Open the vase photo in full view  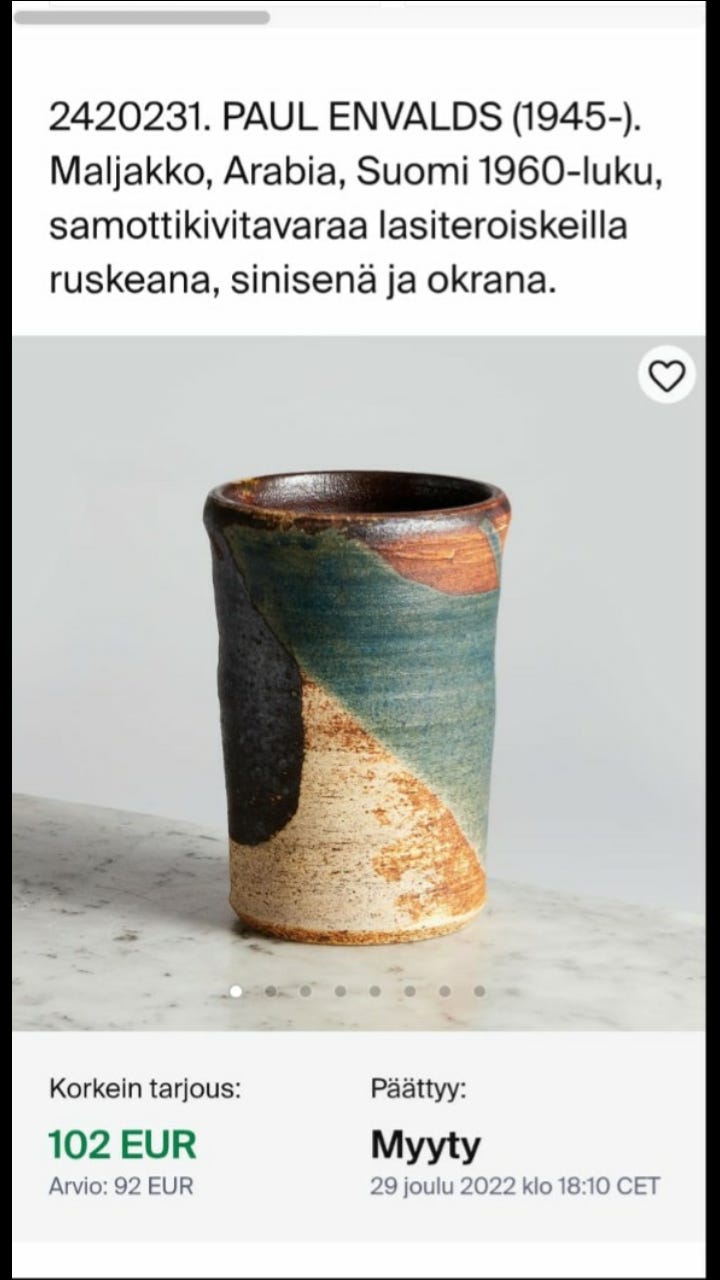click(360, 700)
